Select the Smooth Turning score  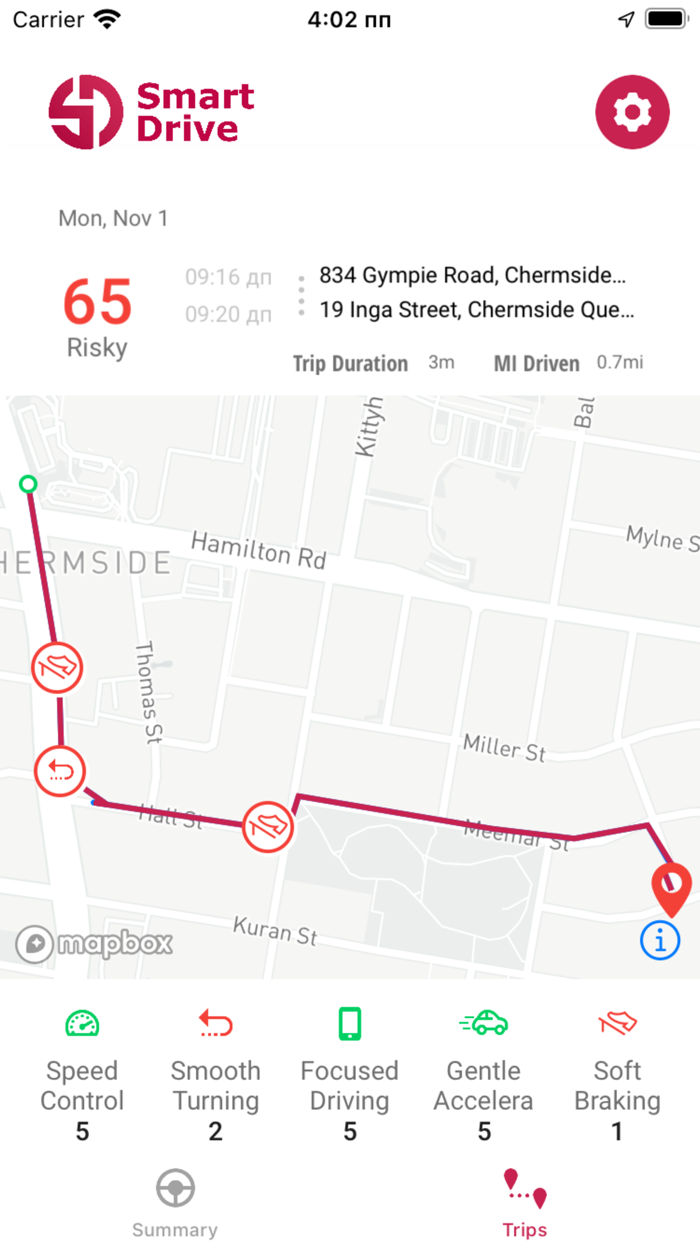tap(215, 1075)
